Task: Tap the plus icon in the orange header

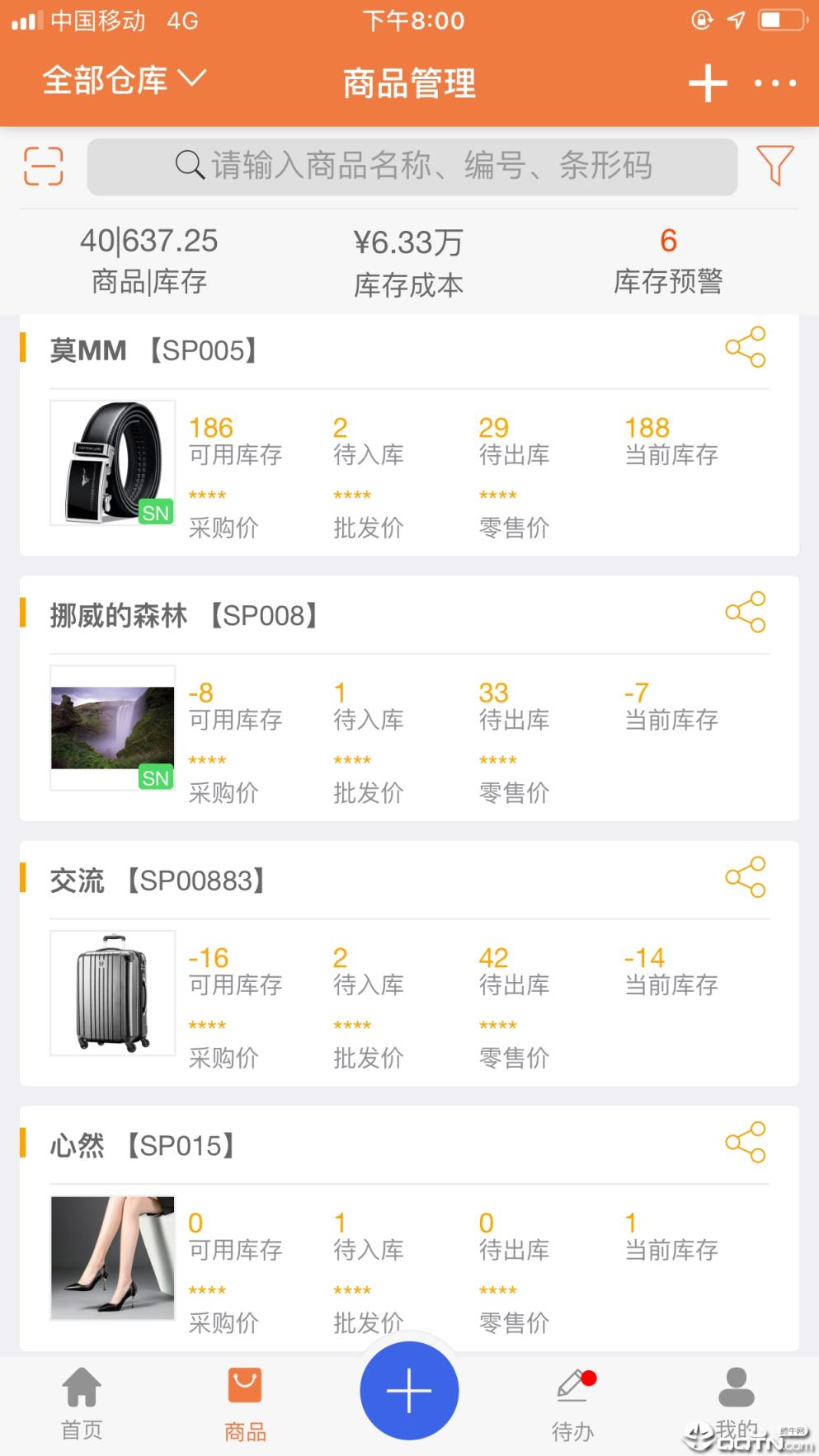Action: coord(708,82)
